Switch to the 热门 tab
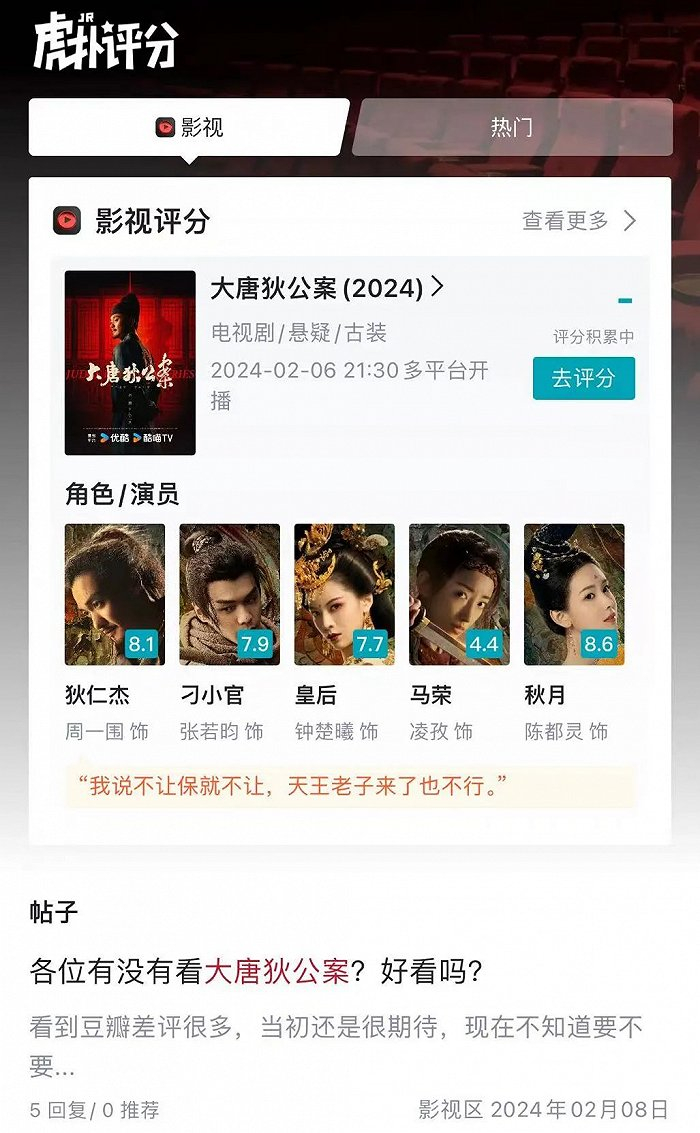700x1133 pixels. tap(511, 128)
